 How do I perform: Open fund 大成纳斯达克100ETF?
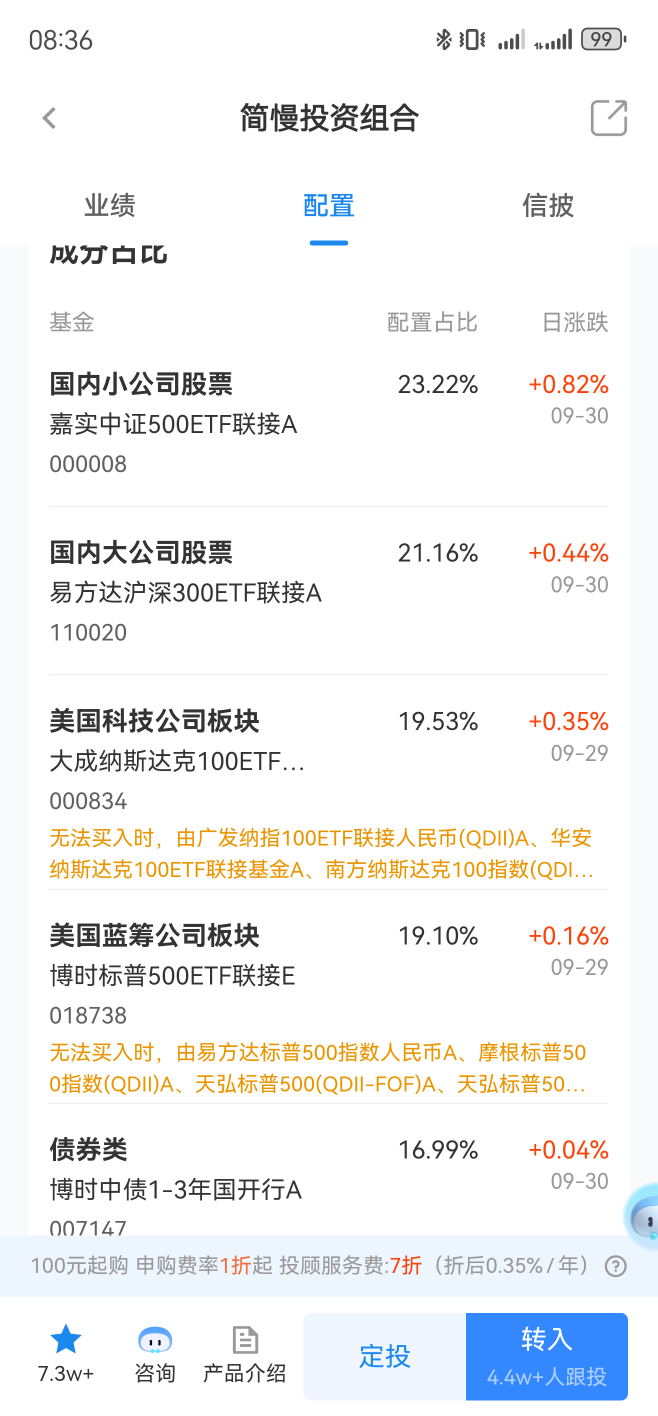pos(177,762)
